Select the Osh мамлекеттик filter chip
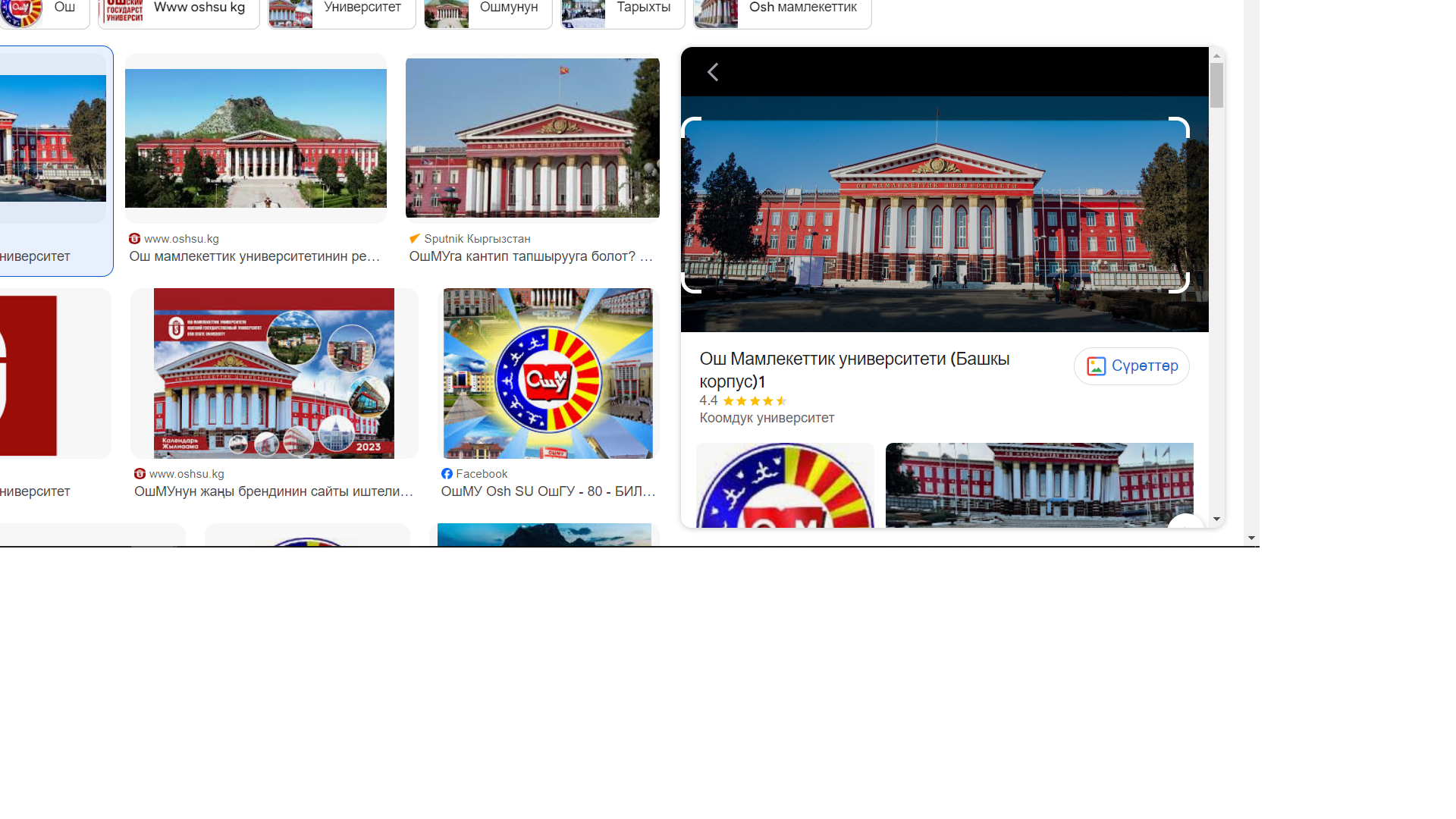This screenshot has width=1456, height=819. pyautogui.click(x=782, y=9)
